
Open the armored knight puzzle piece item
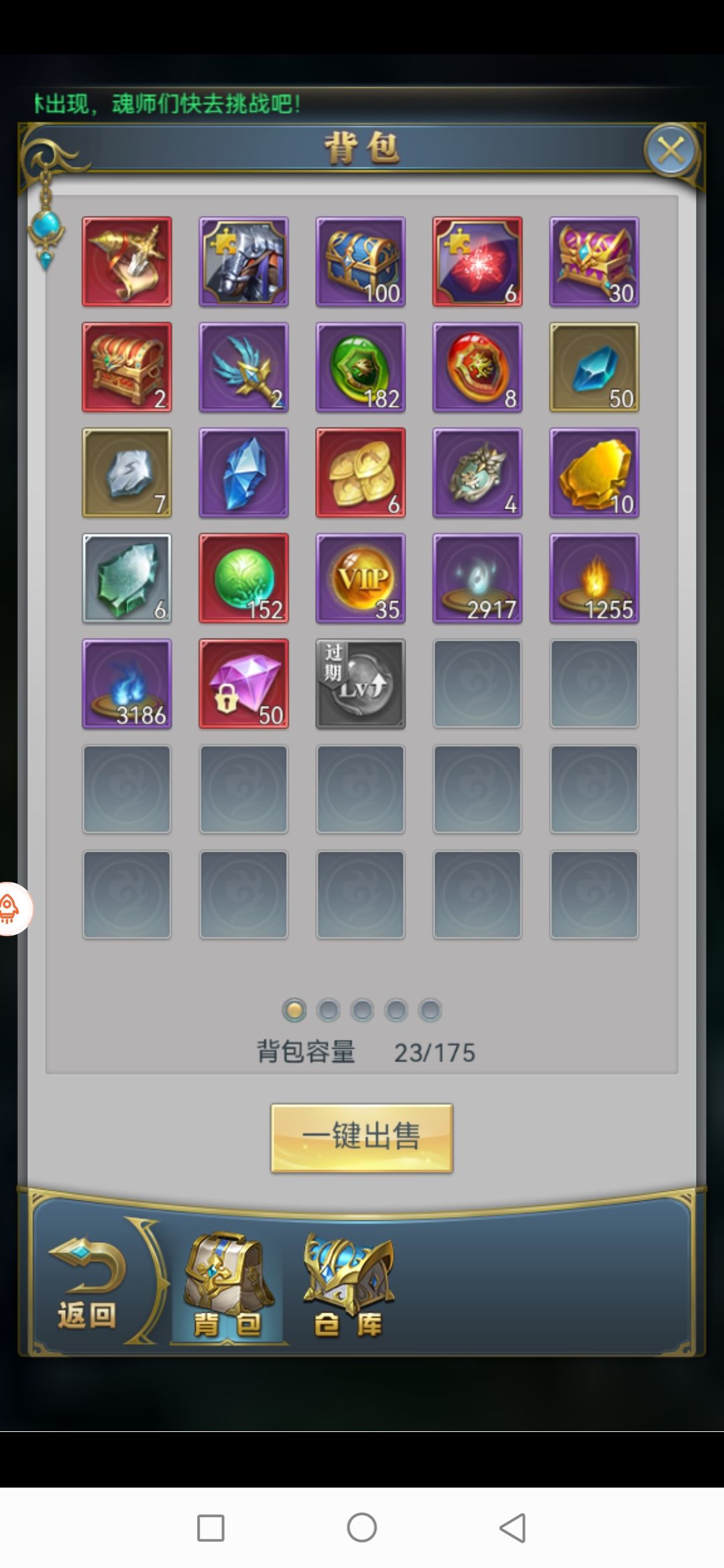244,262
